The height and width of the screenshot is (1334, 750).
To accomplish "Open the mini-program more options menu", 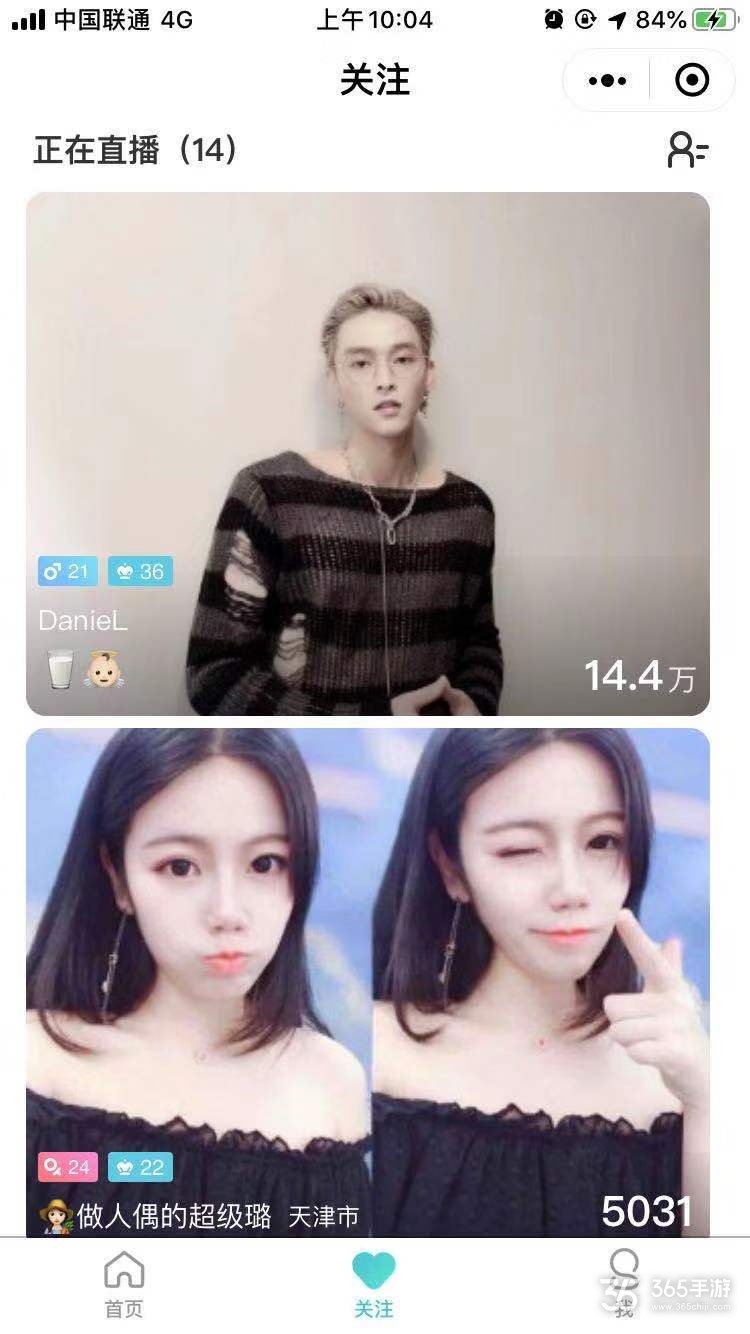I will [x=609, y=79].
